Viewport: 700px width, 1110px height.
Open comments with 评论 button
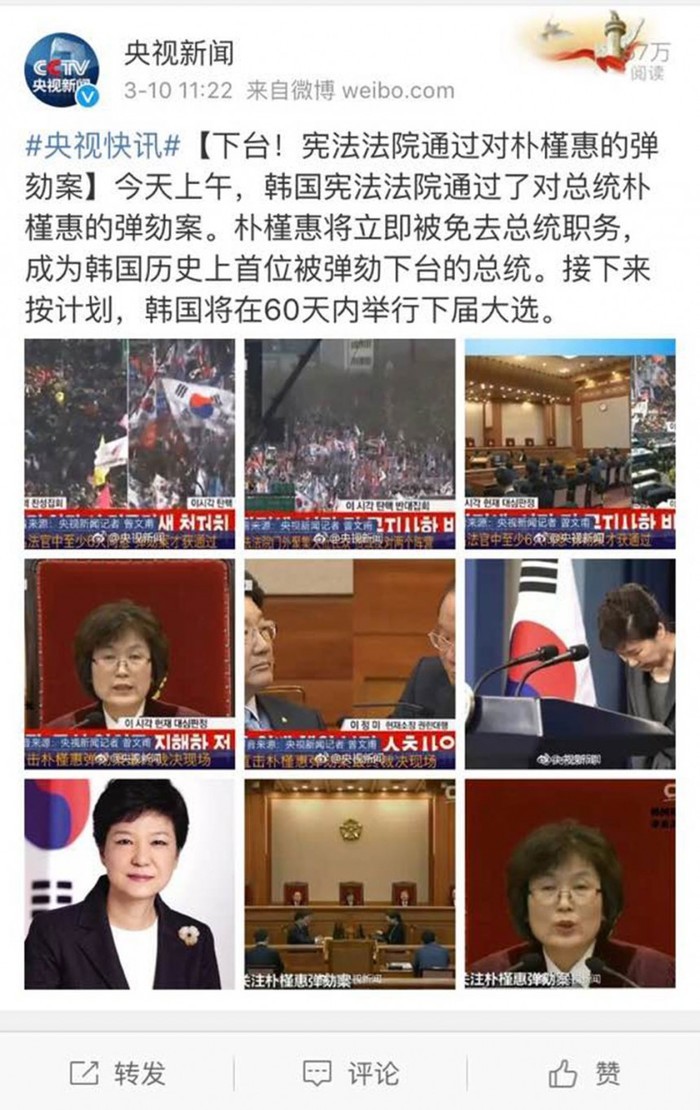point(350,1073)
